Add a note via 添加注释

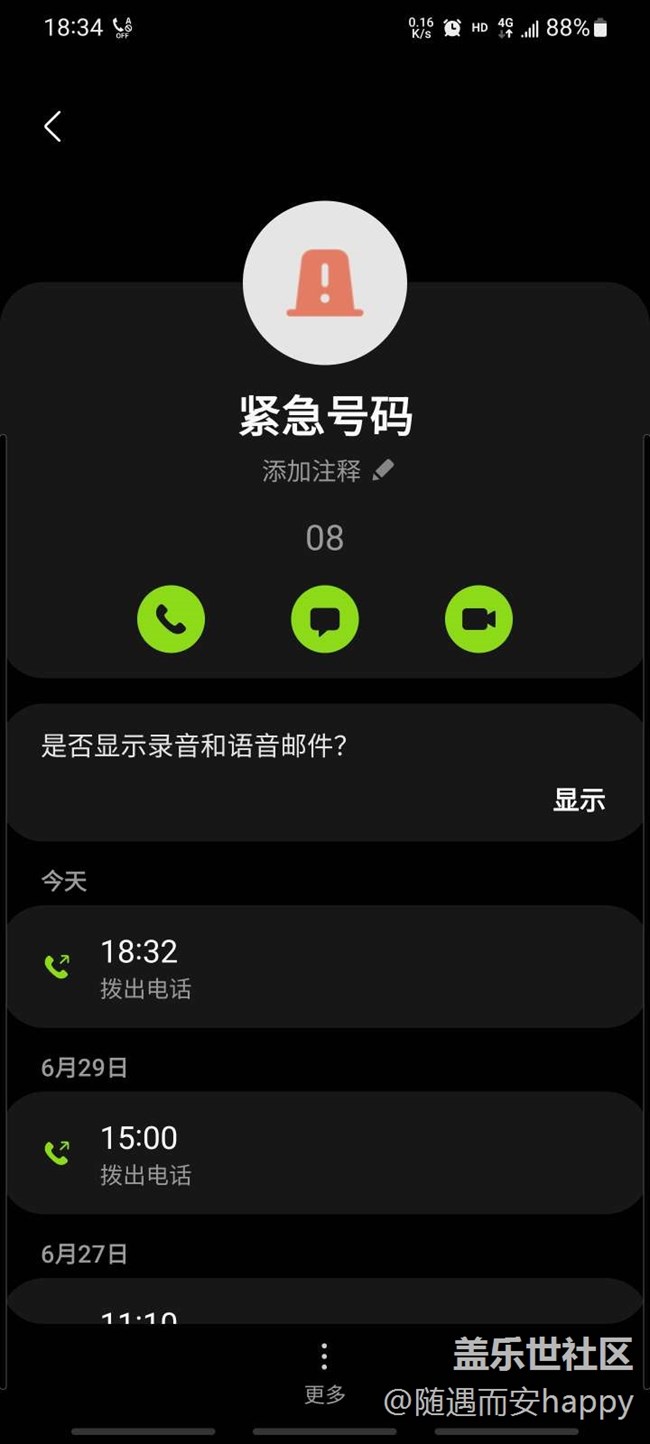tap(327, 471)
